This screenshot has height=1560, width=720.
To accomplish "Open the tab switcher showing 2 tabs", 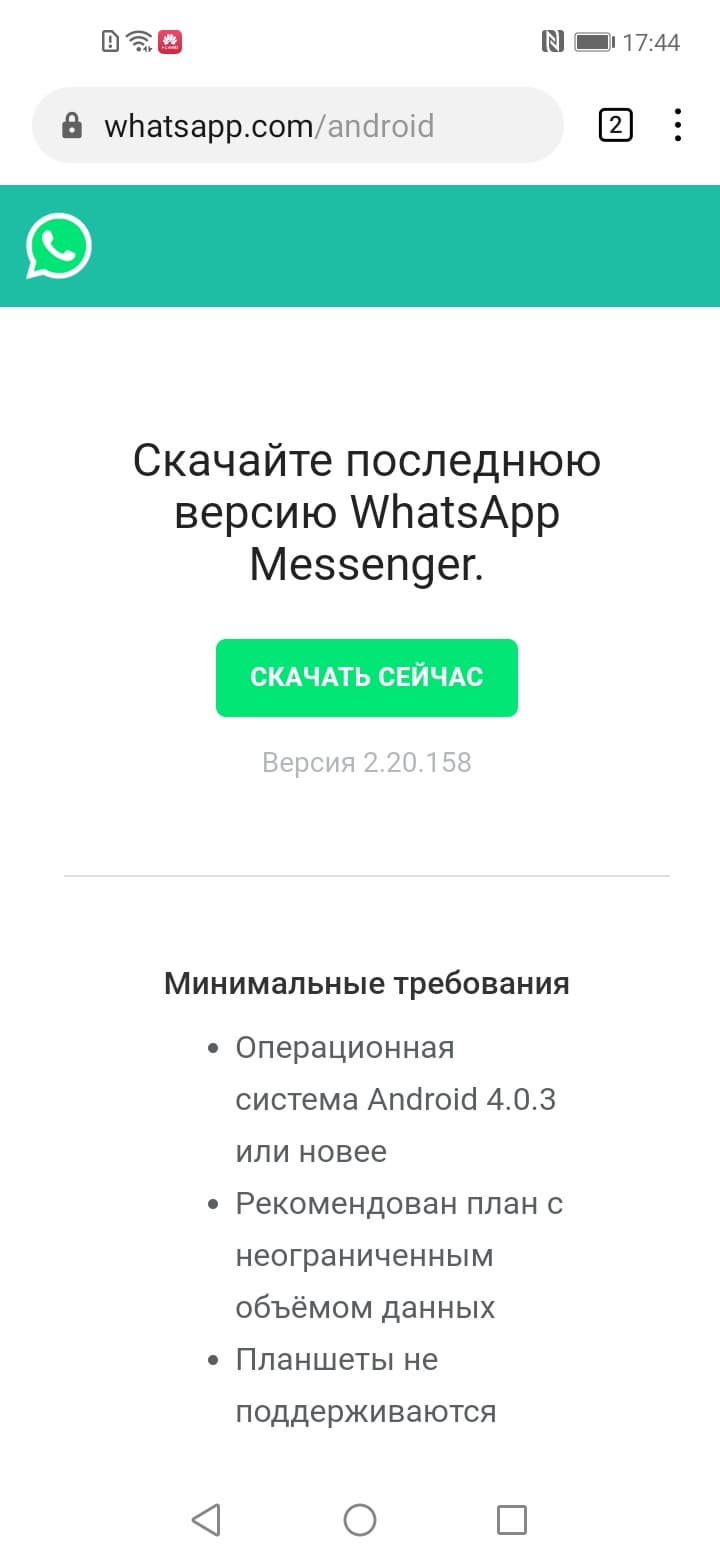I will click(615, 125).
